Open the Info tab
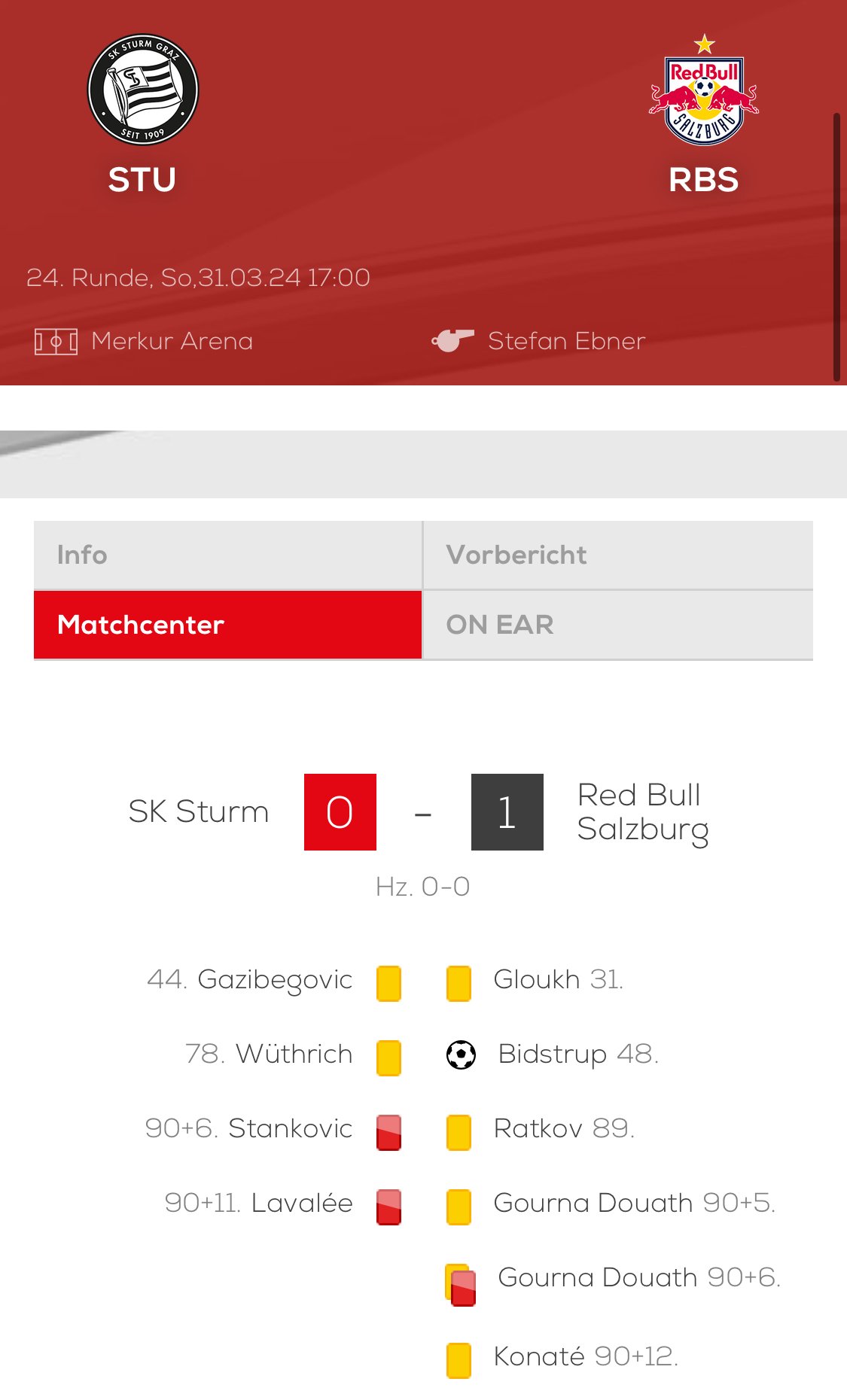847x1400 pixels. coord(227,555)
